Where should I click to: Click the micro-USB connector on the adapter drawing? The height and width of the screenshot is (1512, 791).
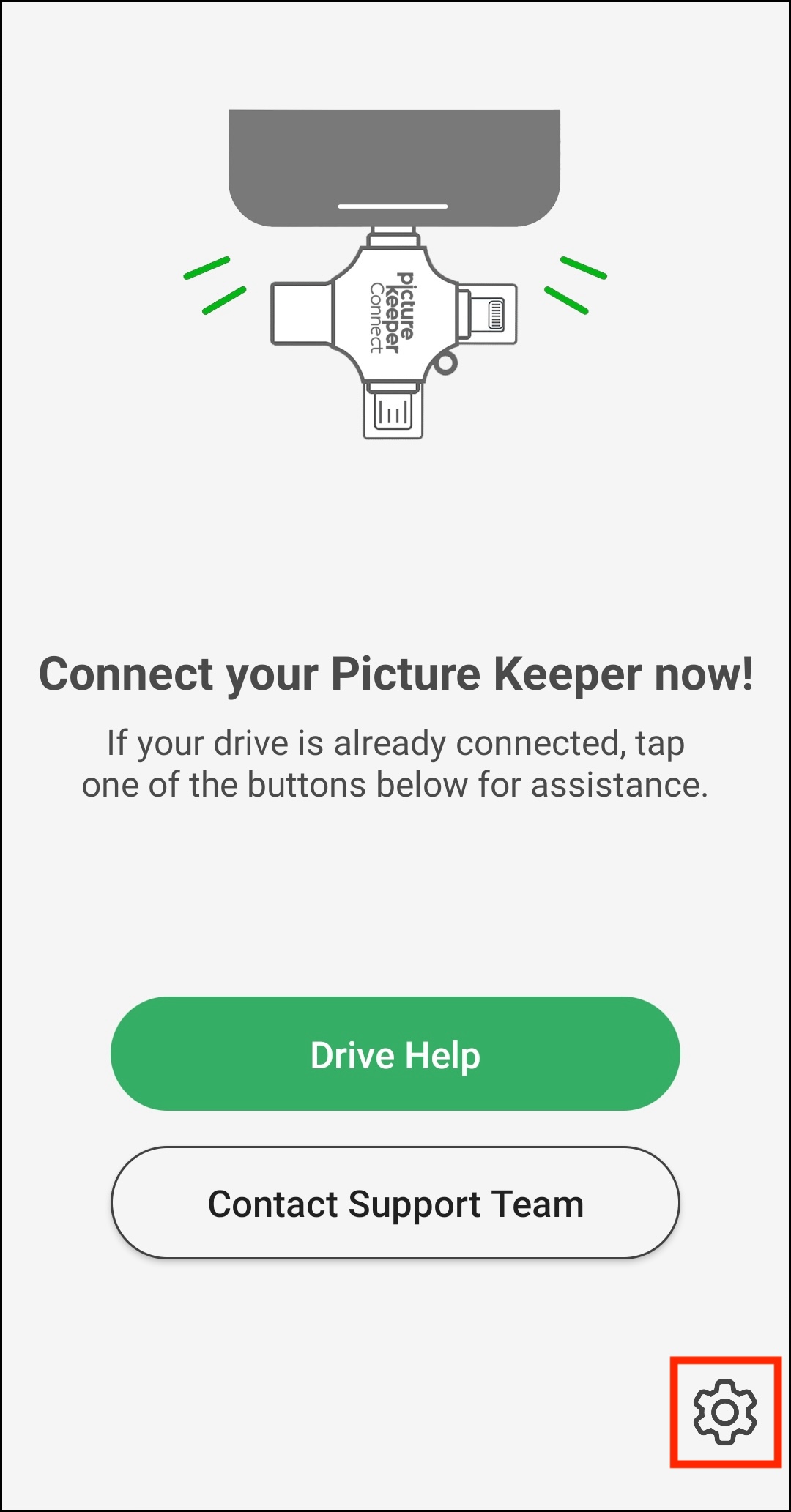click(x=392, y=410)
